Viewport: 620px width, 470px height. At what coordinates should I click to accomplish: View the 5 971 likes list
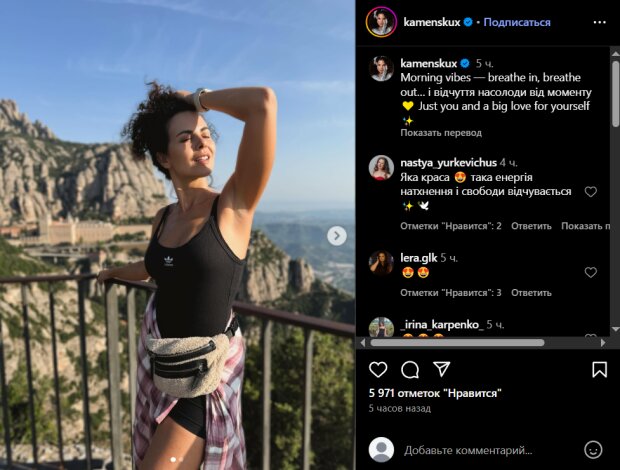(x=434, y=394)
